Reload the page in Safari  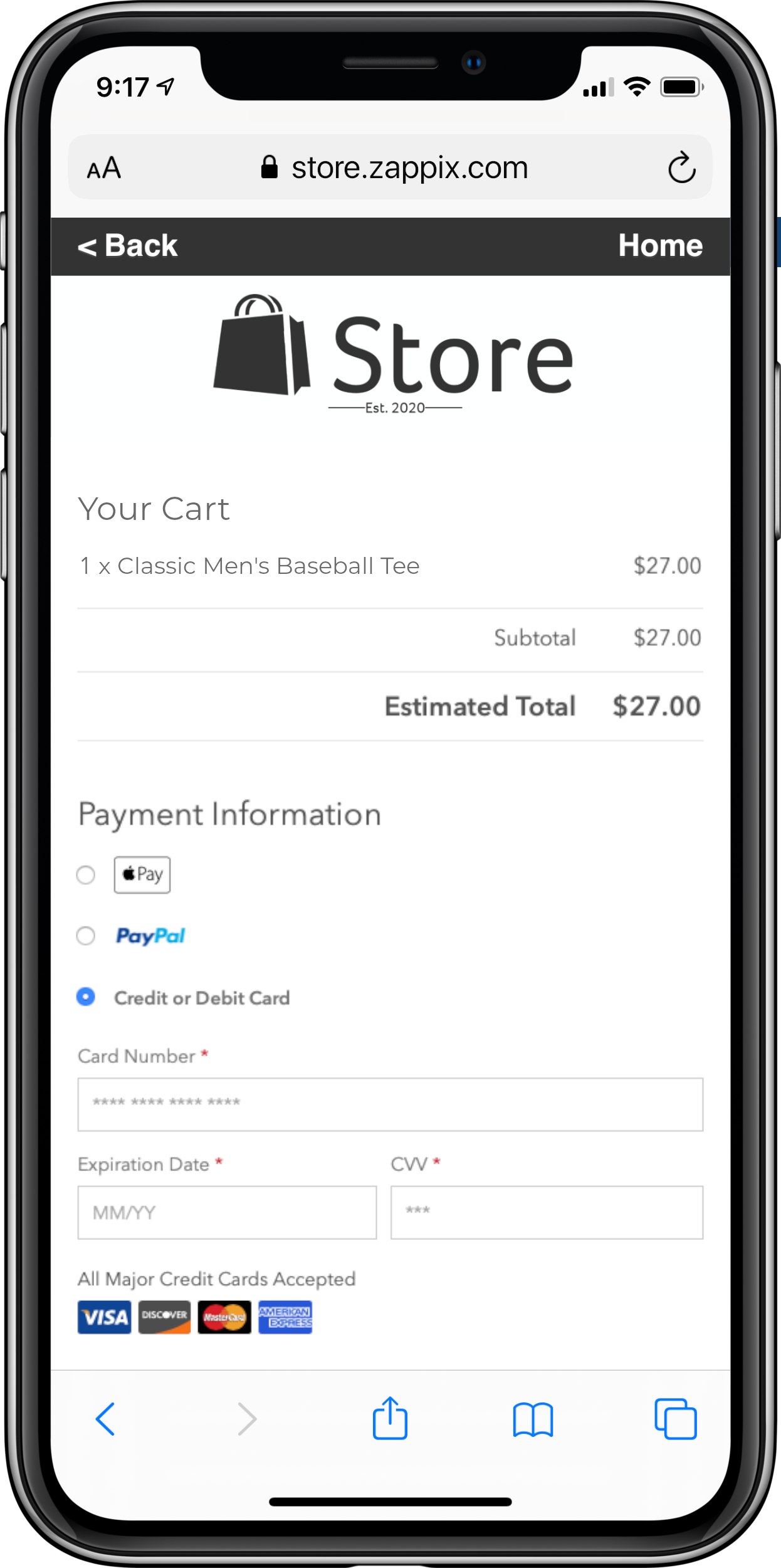click(681, 167)
